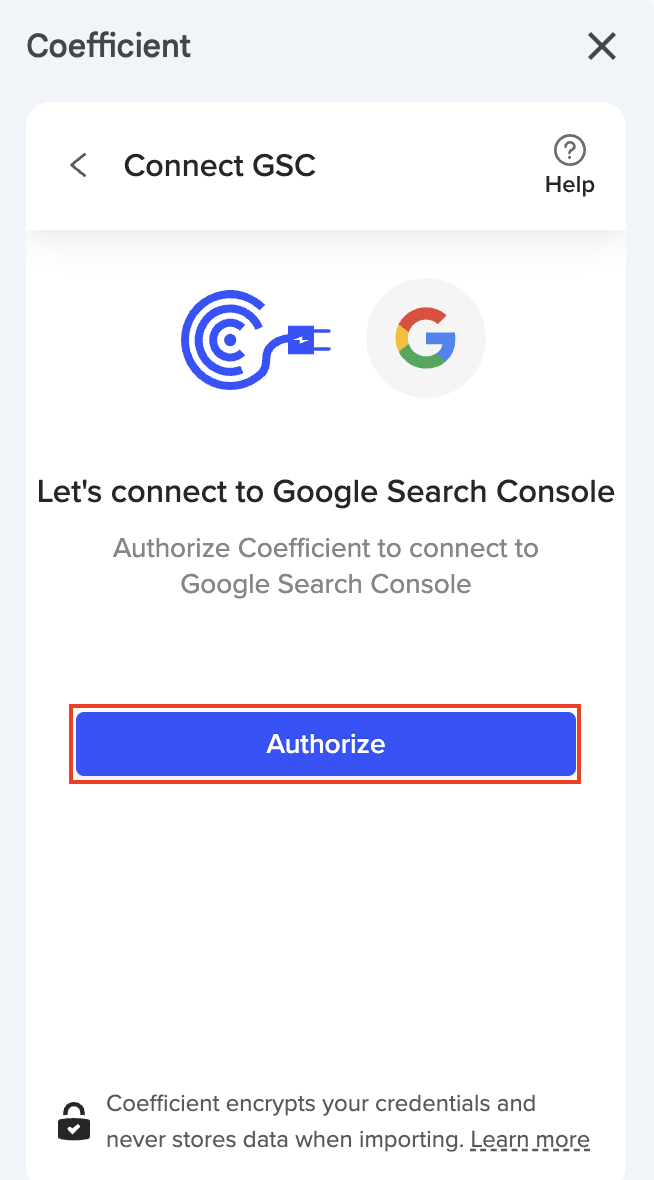This screenshot has width=654, height=1180.
Task: Open the Learn more link
Action: coord(530,1140)
